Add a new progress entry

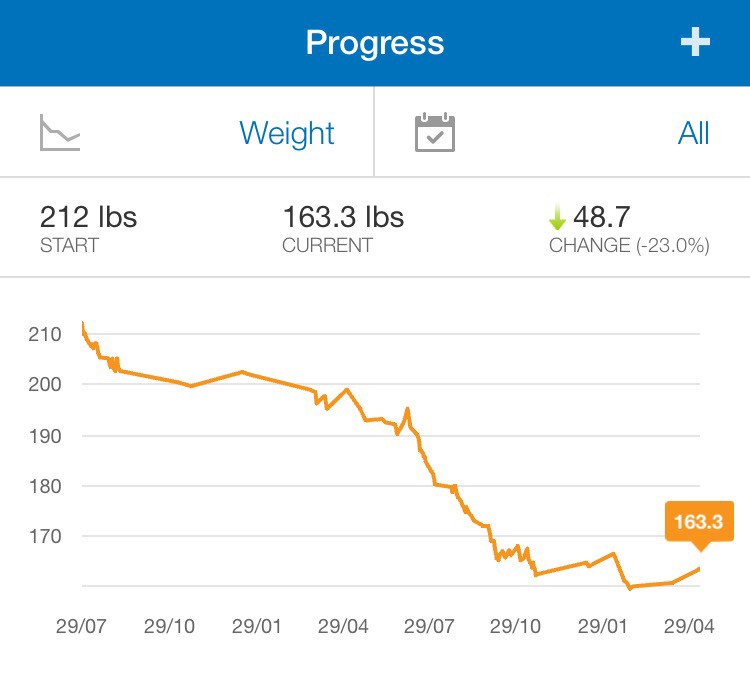coord(695,42)
